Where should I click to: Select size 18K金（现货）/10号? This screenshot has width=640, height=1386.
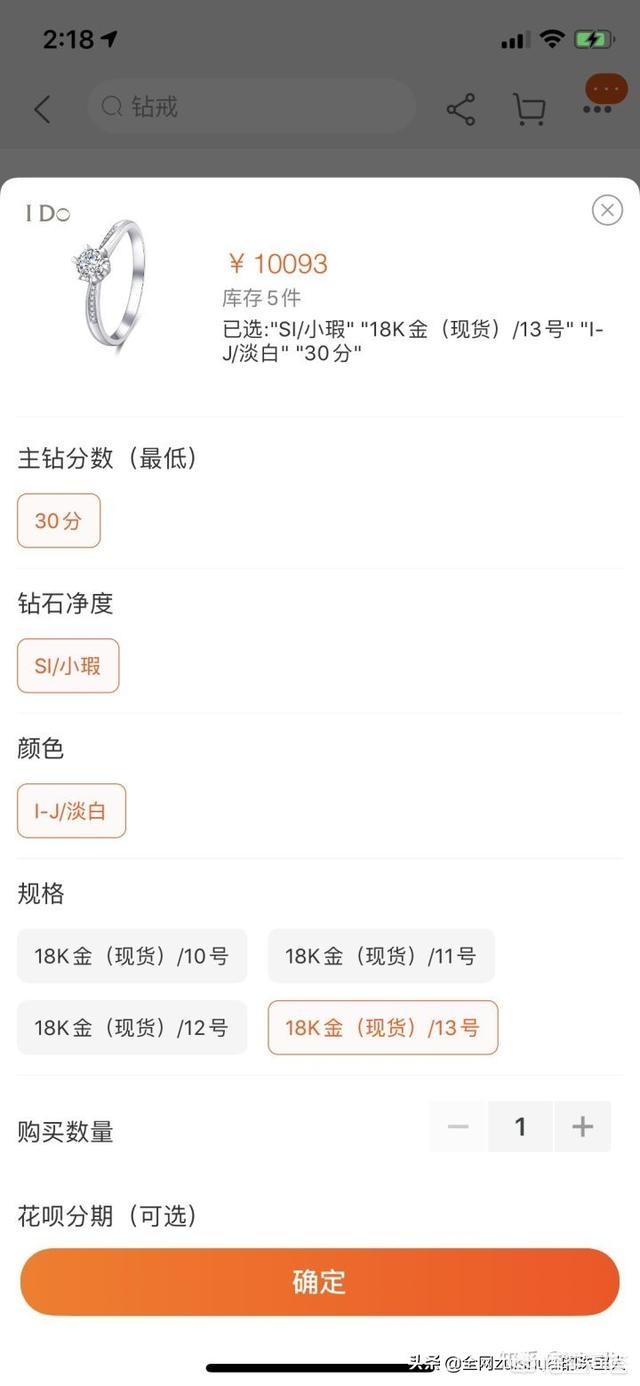(x=132, y=956)
